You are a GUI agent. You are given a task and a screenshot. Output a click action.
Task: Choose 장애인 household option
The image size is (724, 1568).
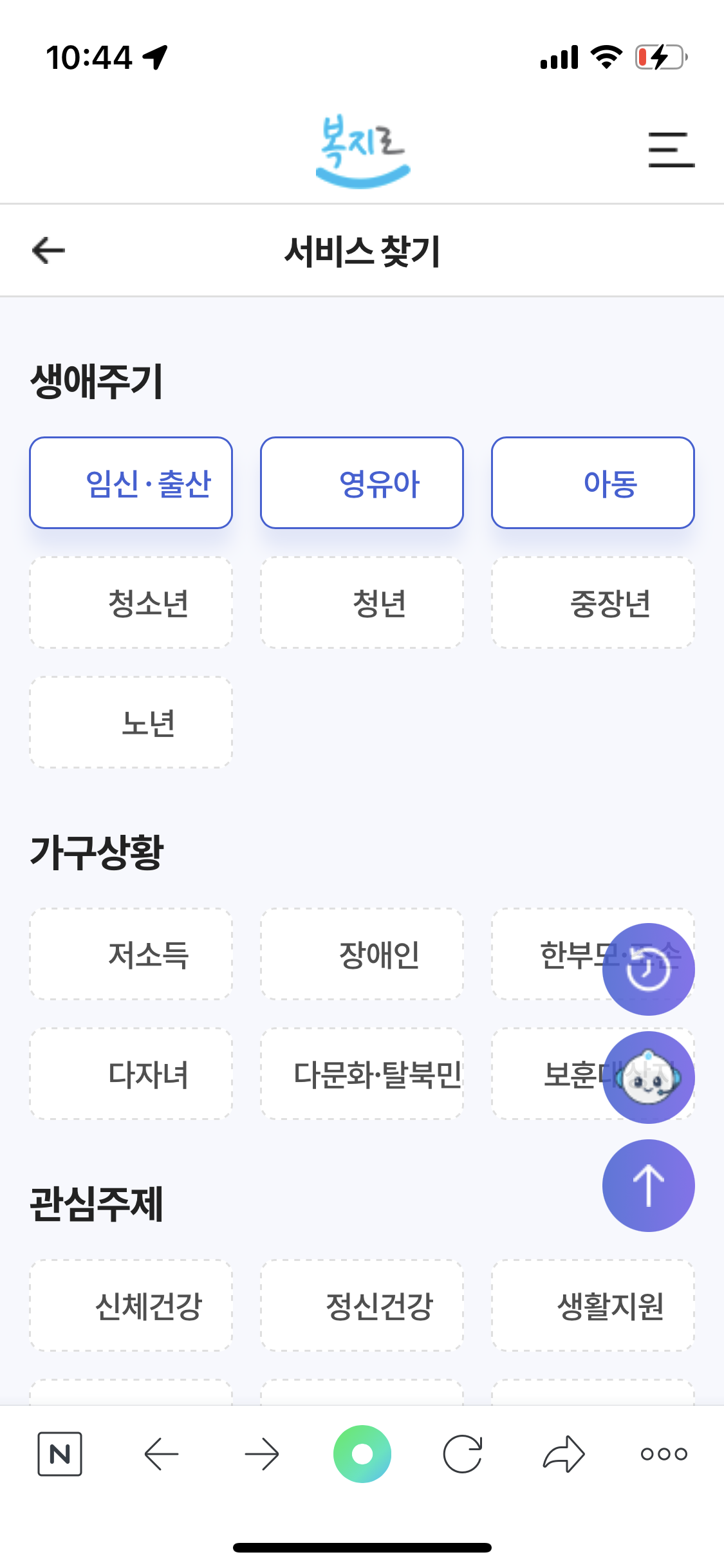pyautogui.click(x=362, y=954)
